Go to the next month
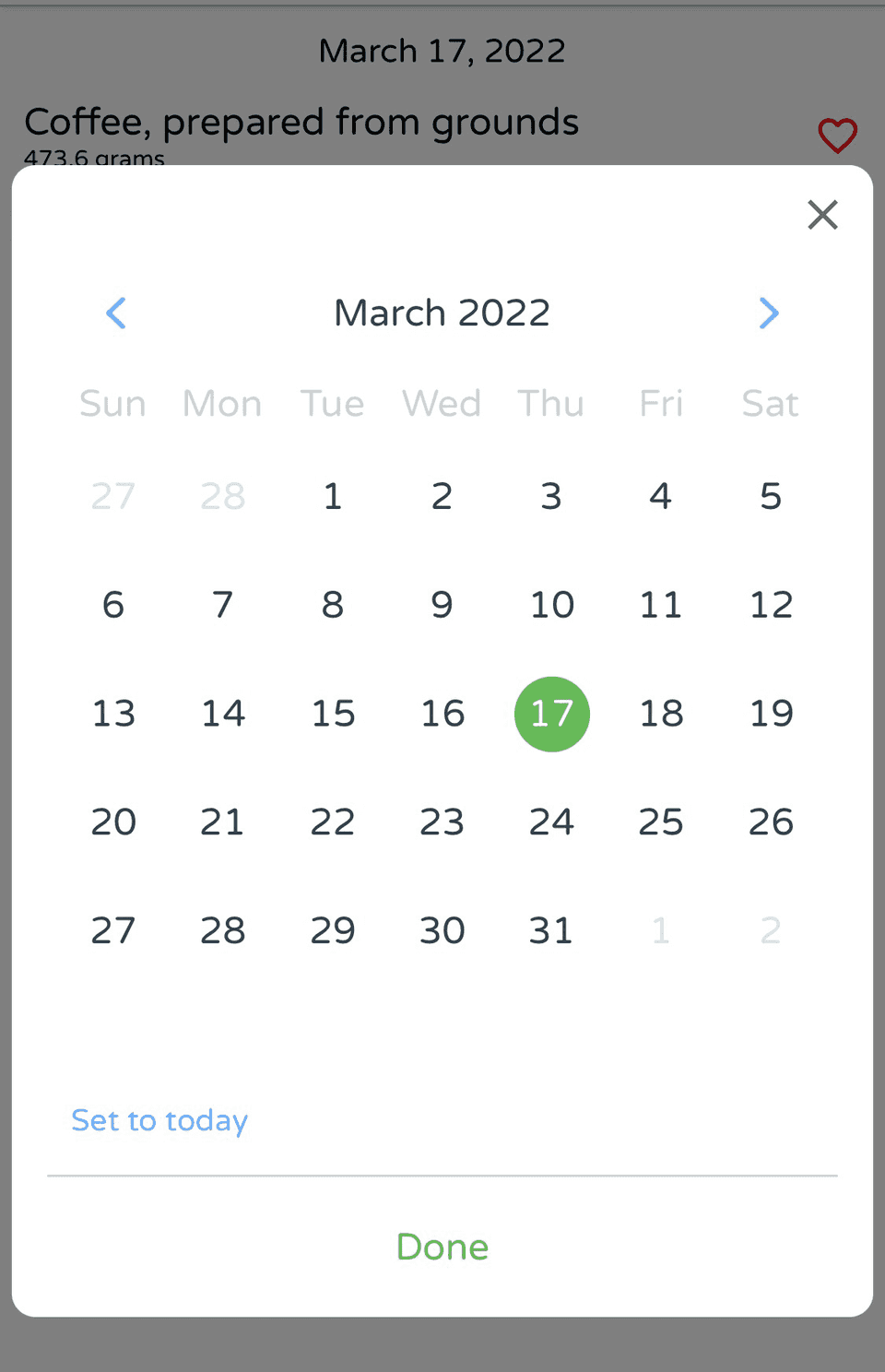Screen dimensions: 885x1372 (x=769, y=313)
